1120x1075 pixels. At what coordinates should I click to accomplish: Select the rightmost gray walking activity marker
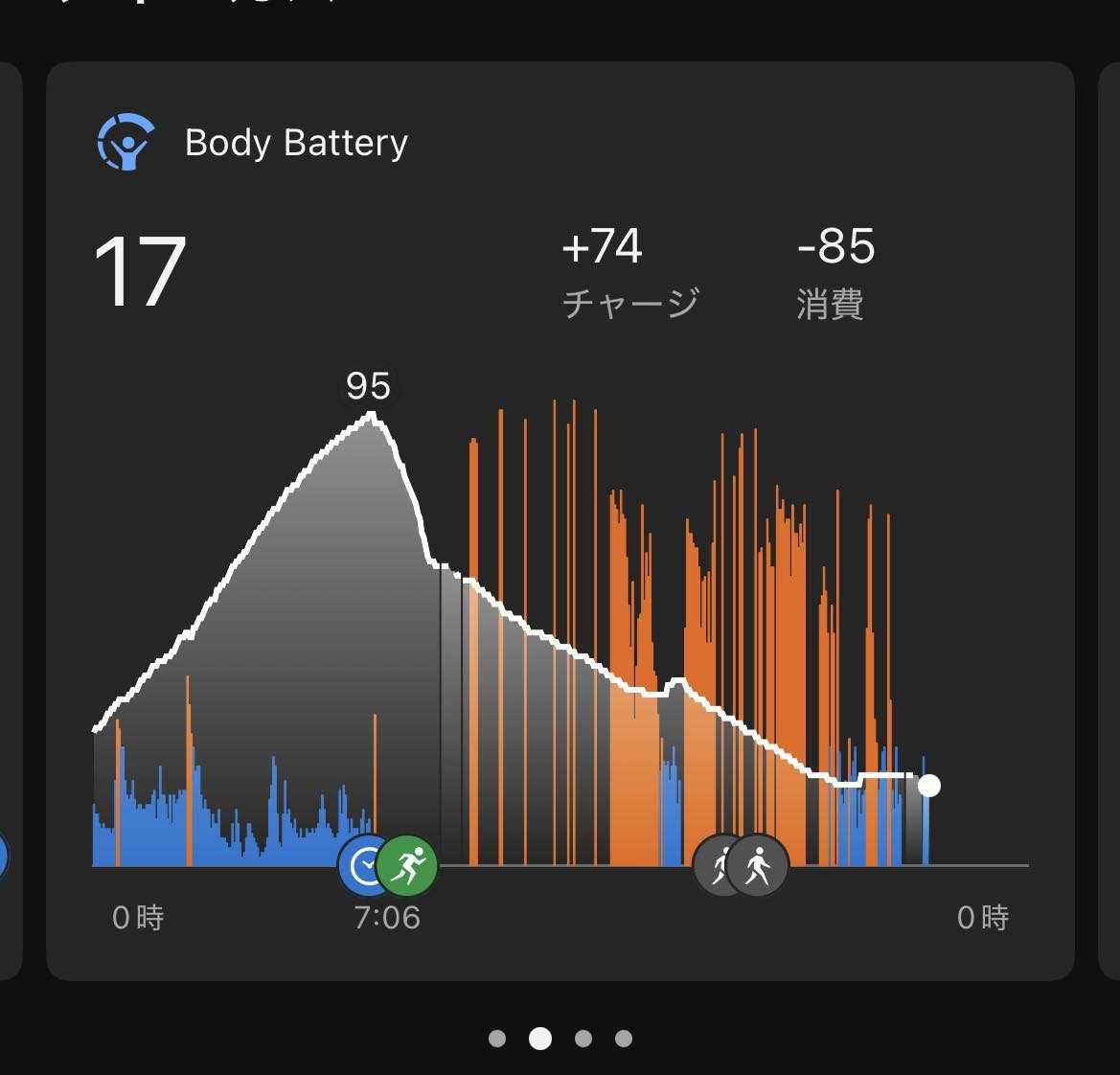click(x=758, y=866)
